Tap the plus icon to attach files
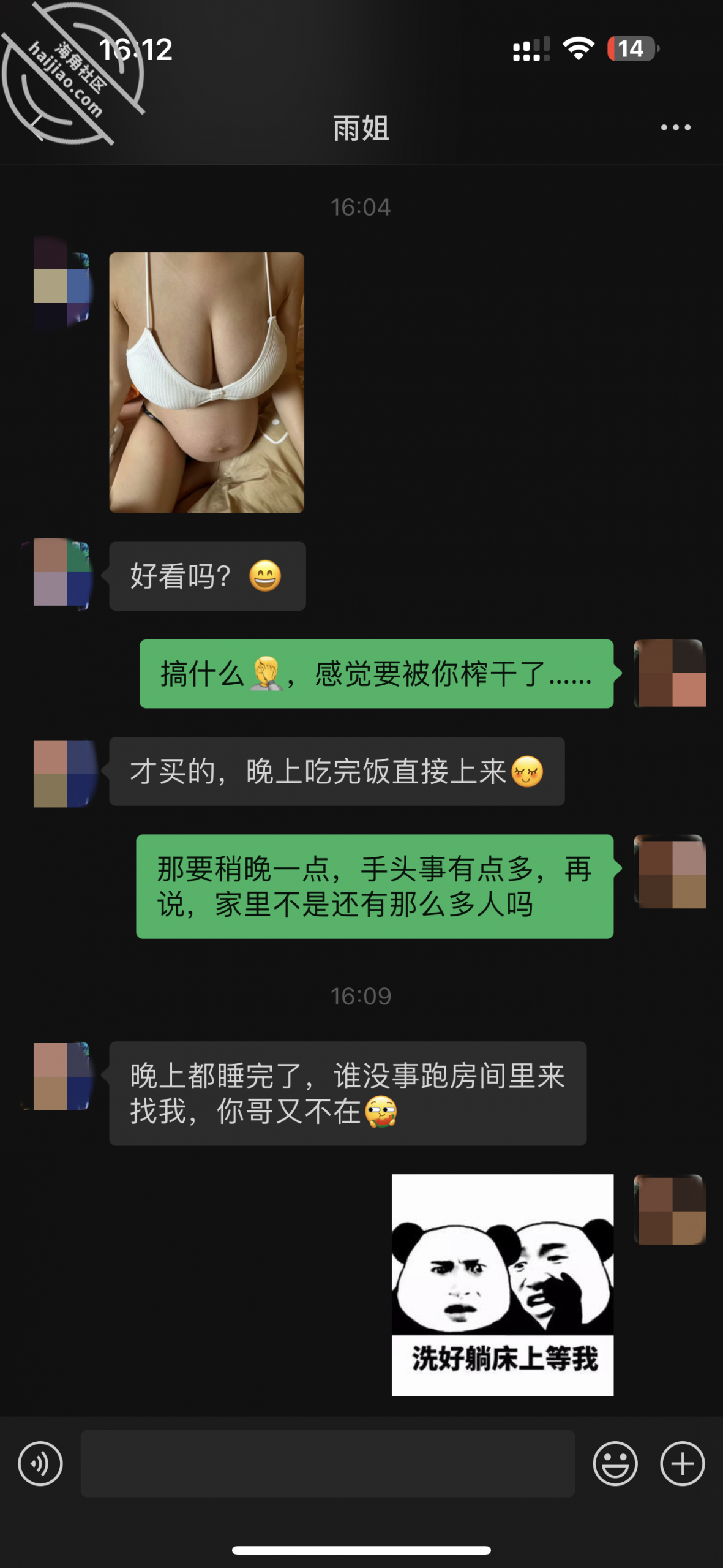 point(681,1478)
